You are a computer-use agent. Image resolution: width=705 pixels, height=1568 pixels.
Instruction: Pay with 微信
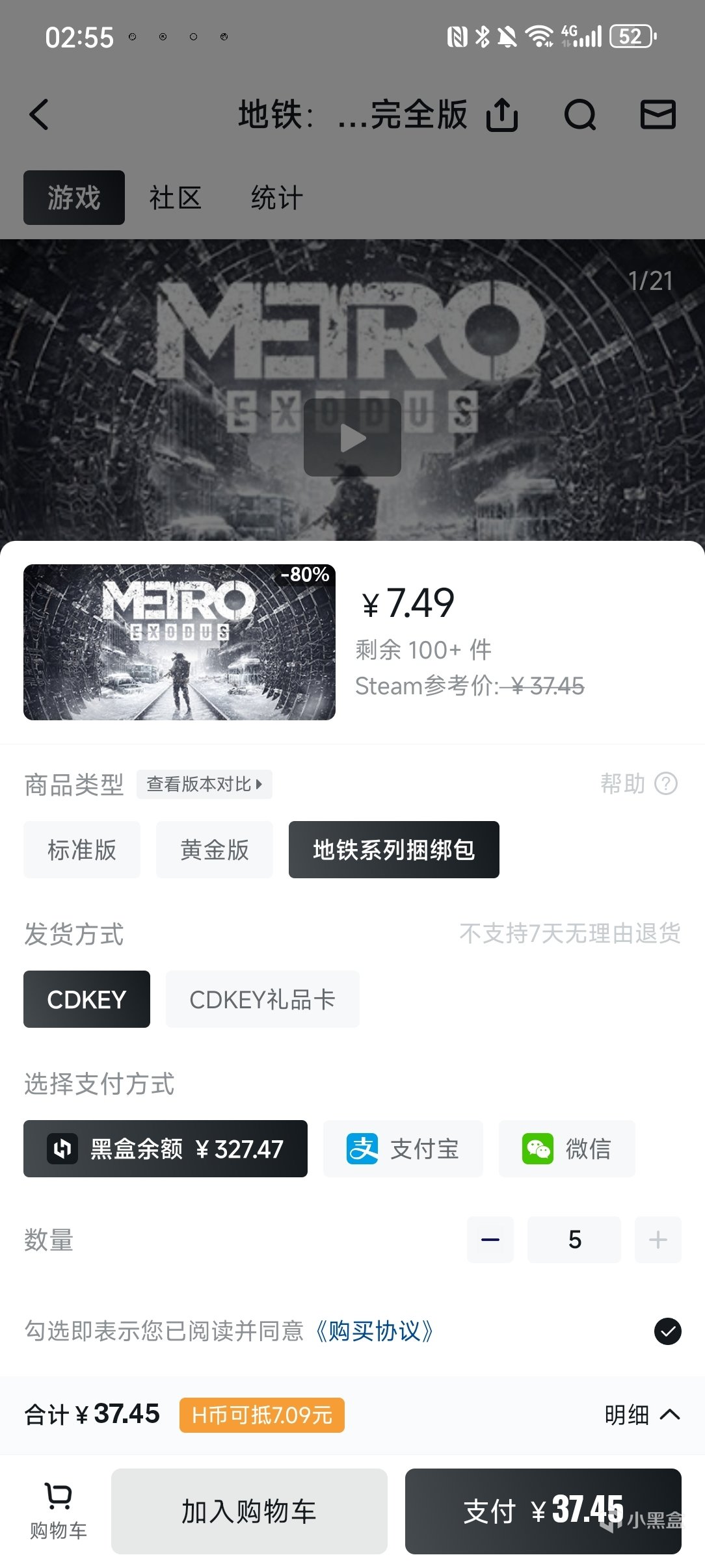566,1149
